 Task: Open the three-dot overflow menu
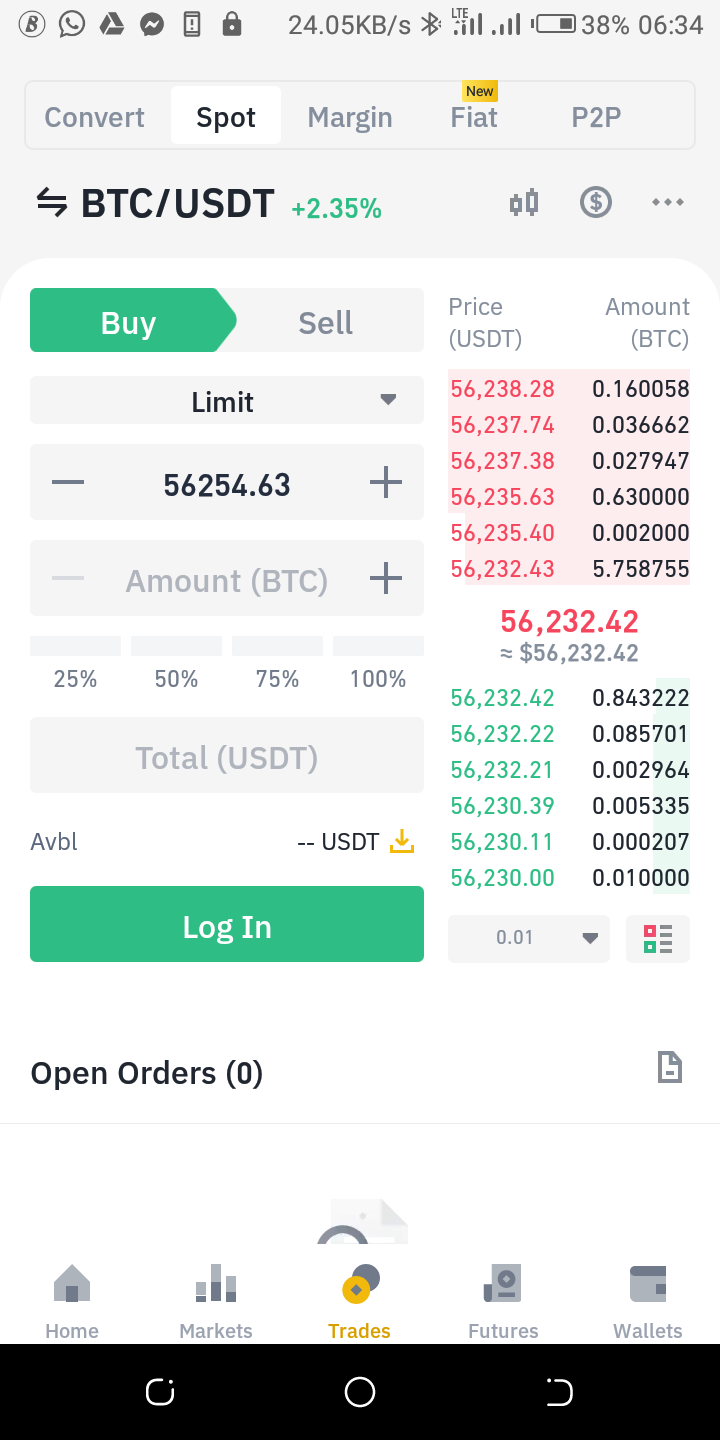click(668, 203)
